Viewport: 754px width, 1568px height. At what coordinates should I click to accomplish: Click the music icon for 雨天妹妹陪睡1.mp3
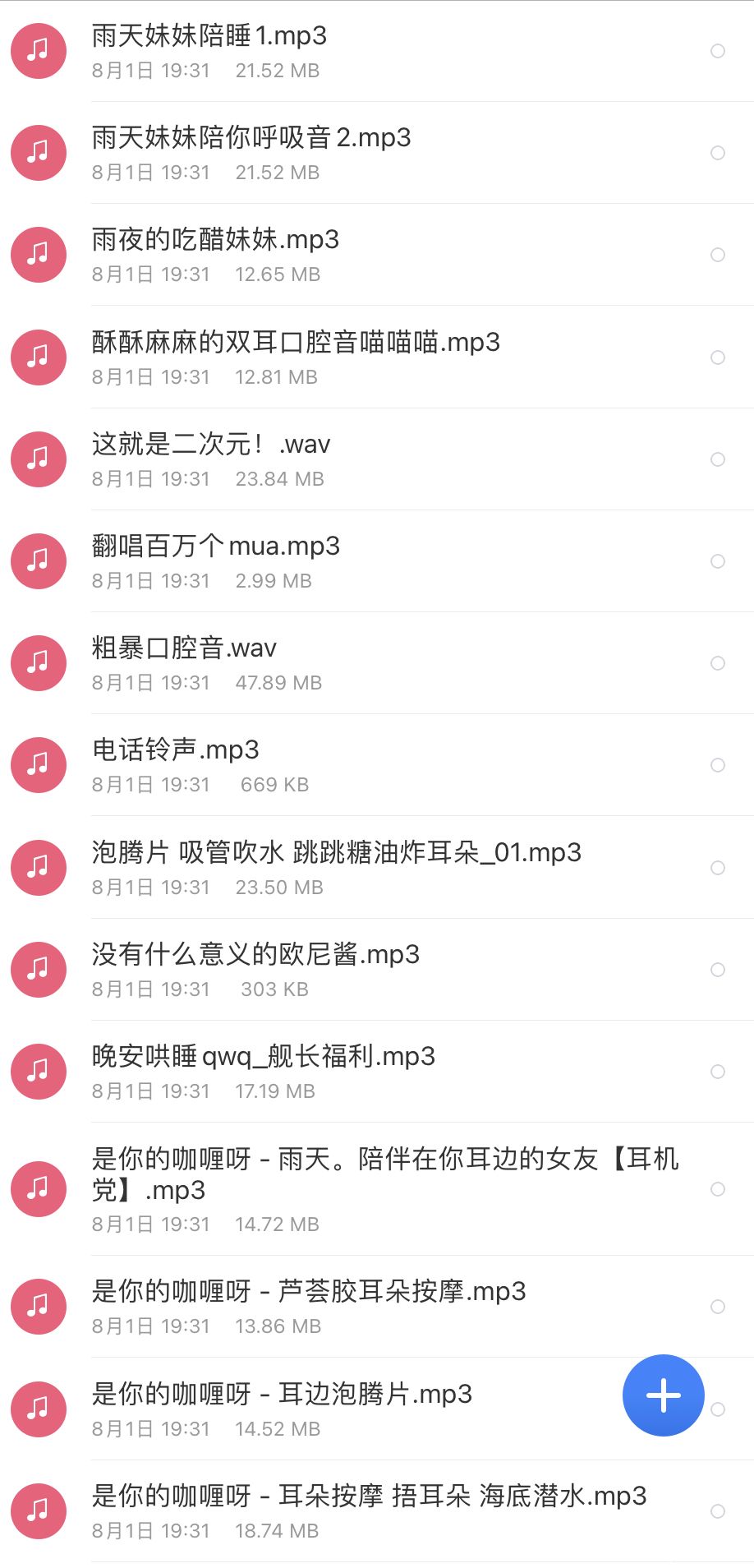tap(38, 50)
